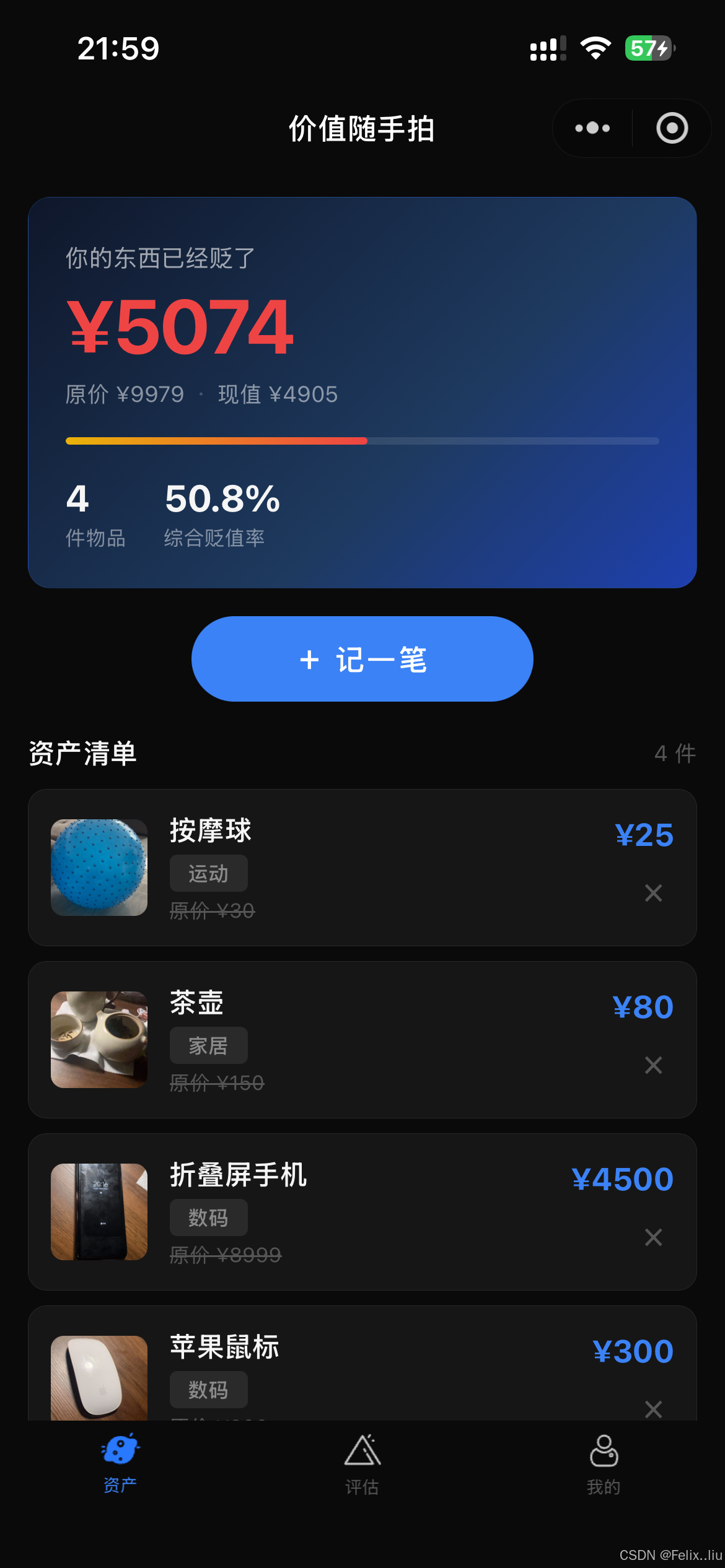
Task: Remove 按摩球 using its X icon
Action: point(653,893)
